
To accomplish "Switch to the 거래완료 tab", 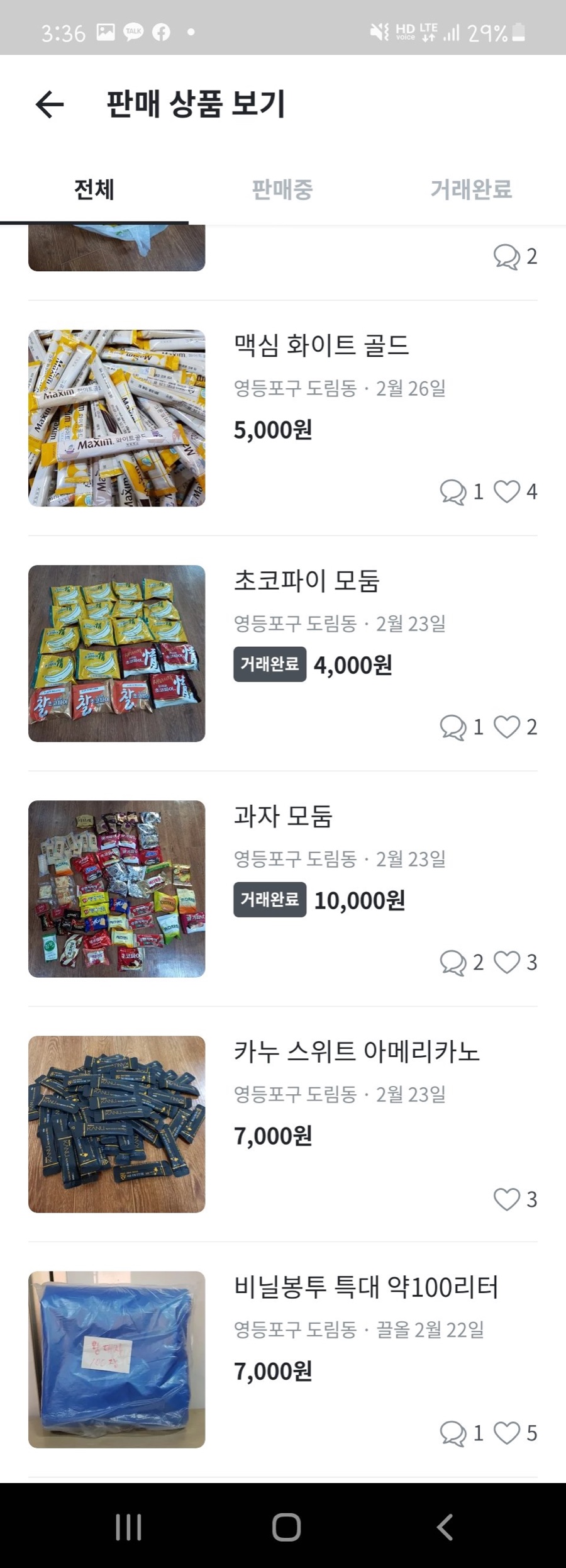I will click(471, 189).
